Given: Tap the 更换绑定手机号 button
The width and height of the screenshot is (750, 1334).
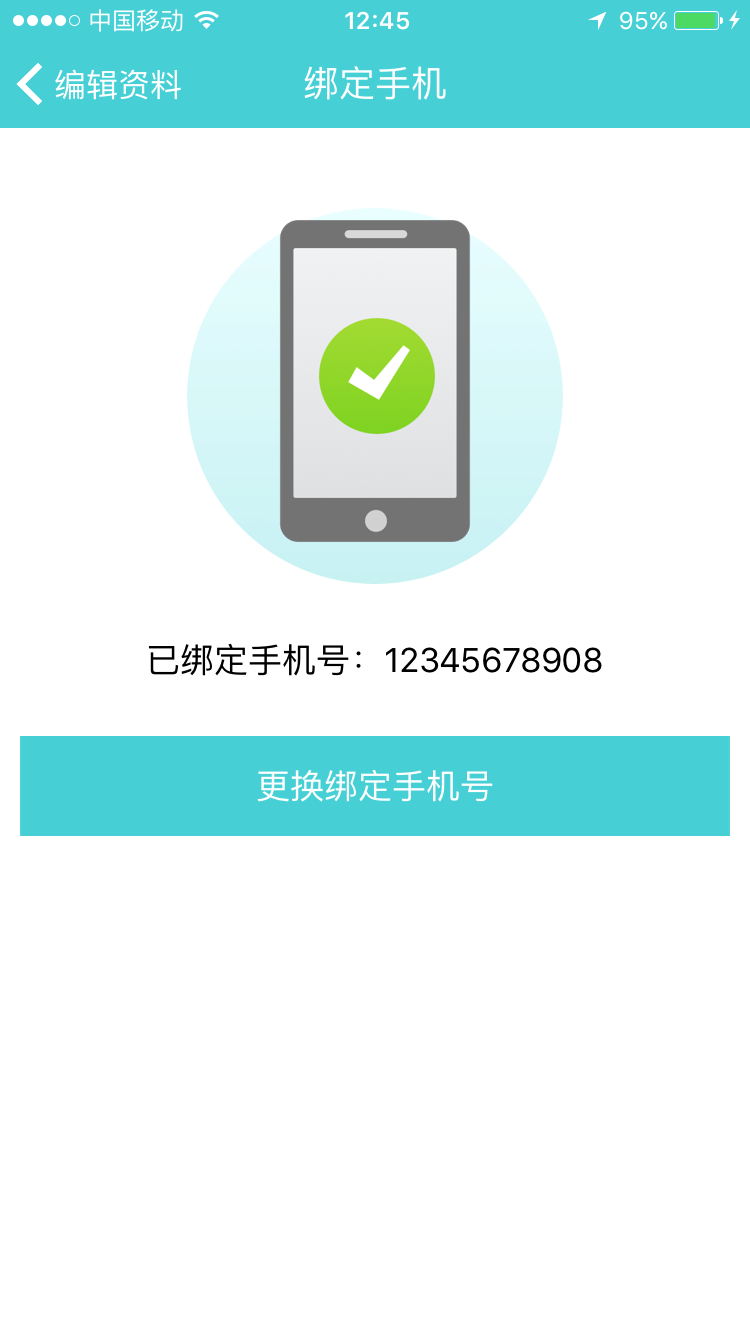Looking at the screenshot, I should coord(375,786).
